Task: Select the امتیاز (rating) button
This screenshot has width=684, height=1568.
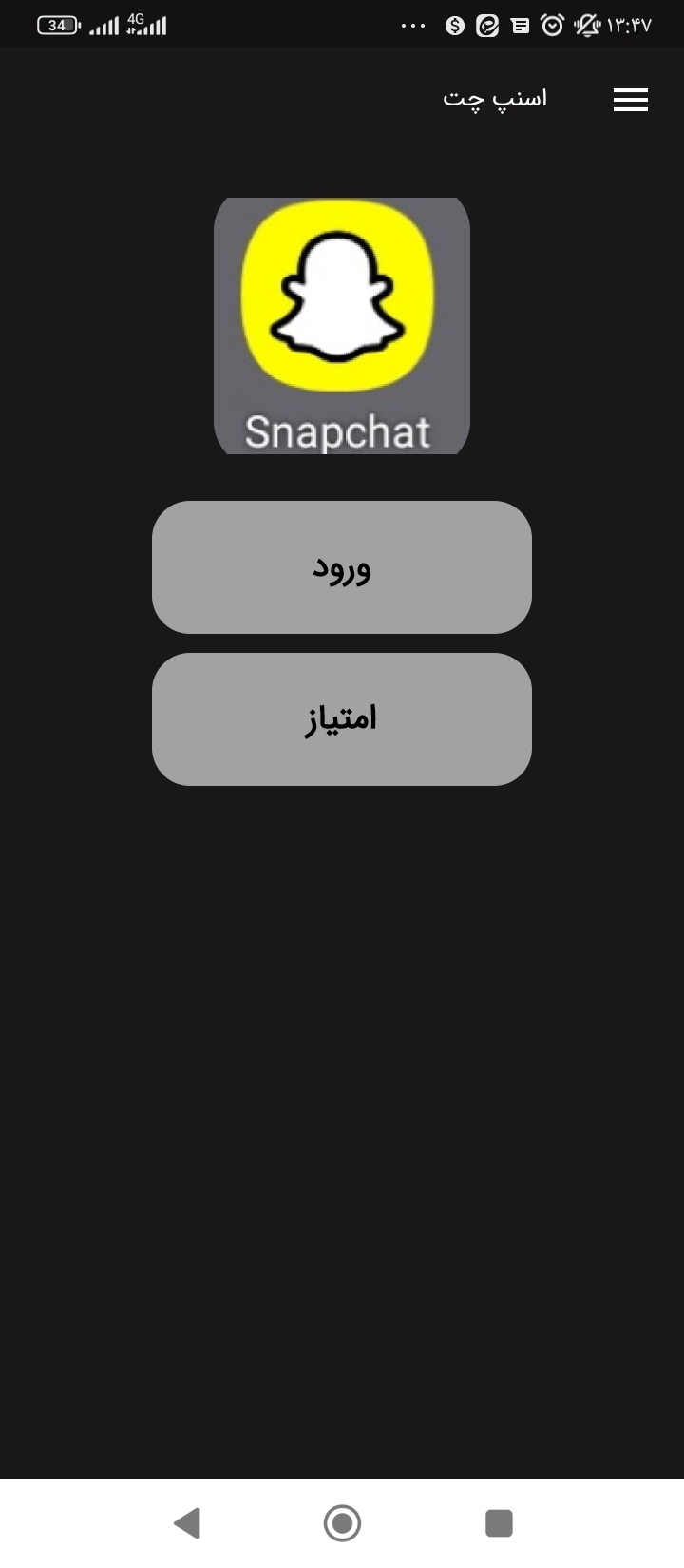Action: pos(342,719)
